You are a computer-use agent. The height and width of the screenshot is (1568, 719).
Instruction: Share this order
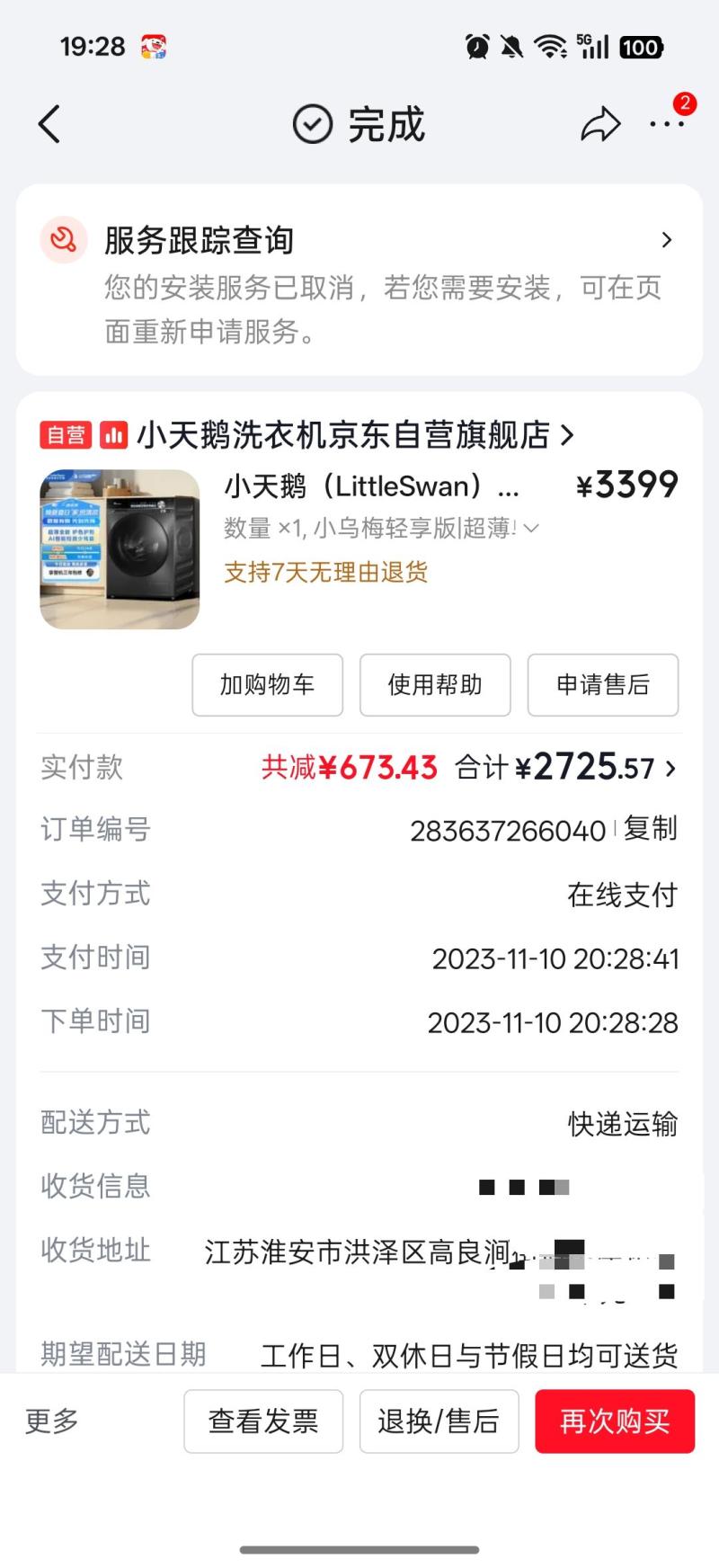(600, 124)
